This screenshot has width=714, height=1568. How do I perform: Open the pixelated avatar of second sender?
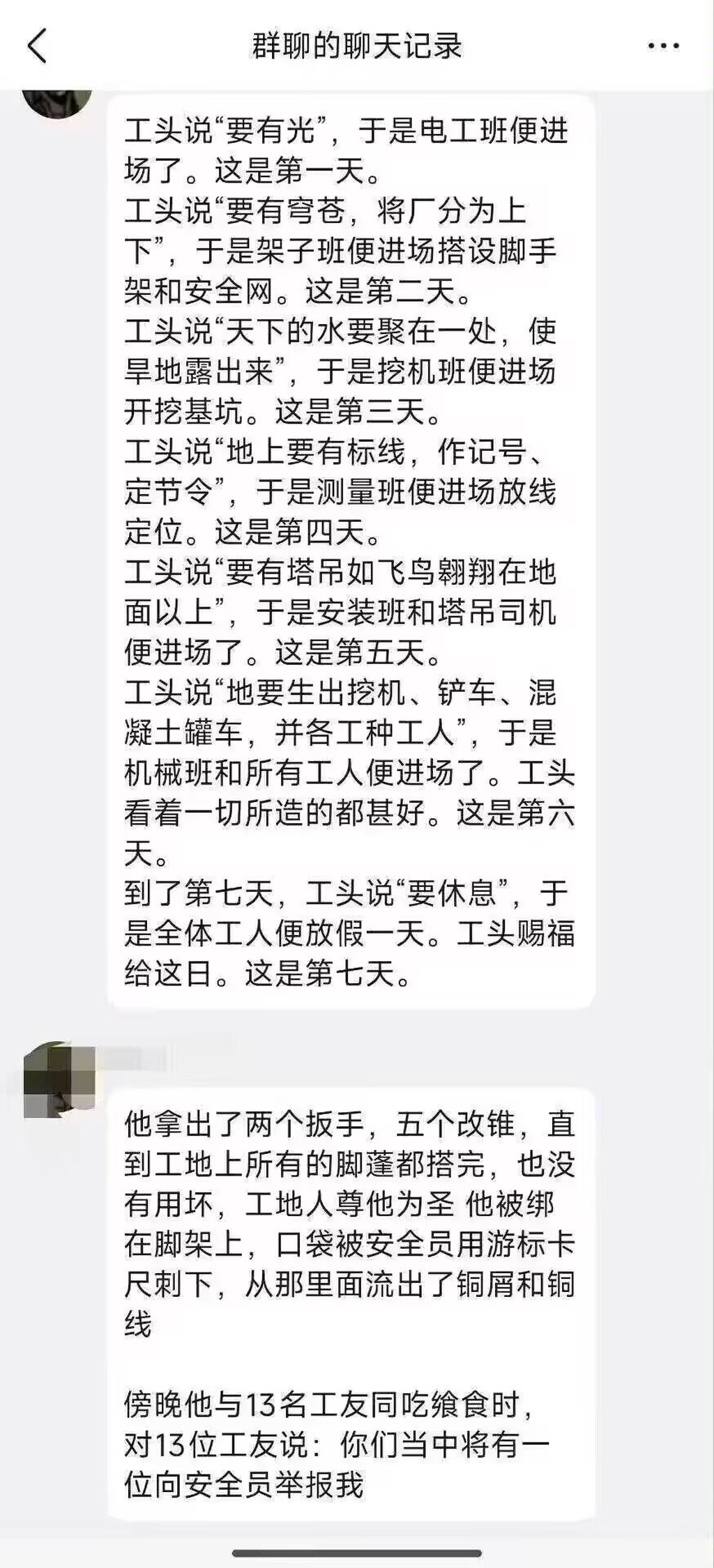click(59, 1080)
